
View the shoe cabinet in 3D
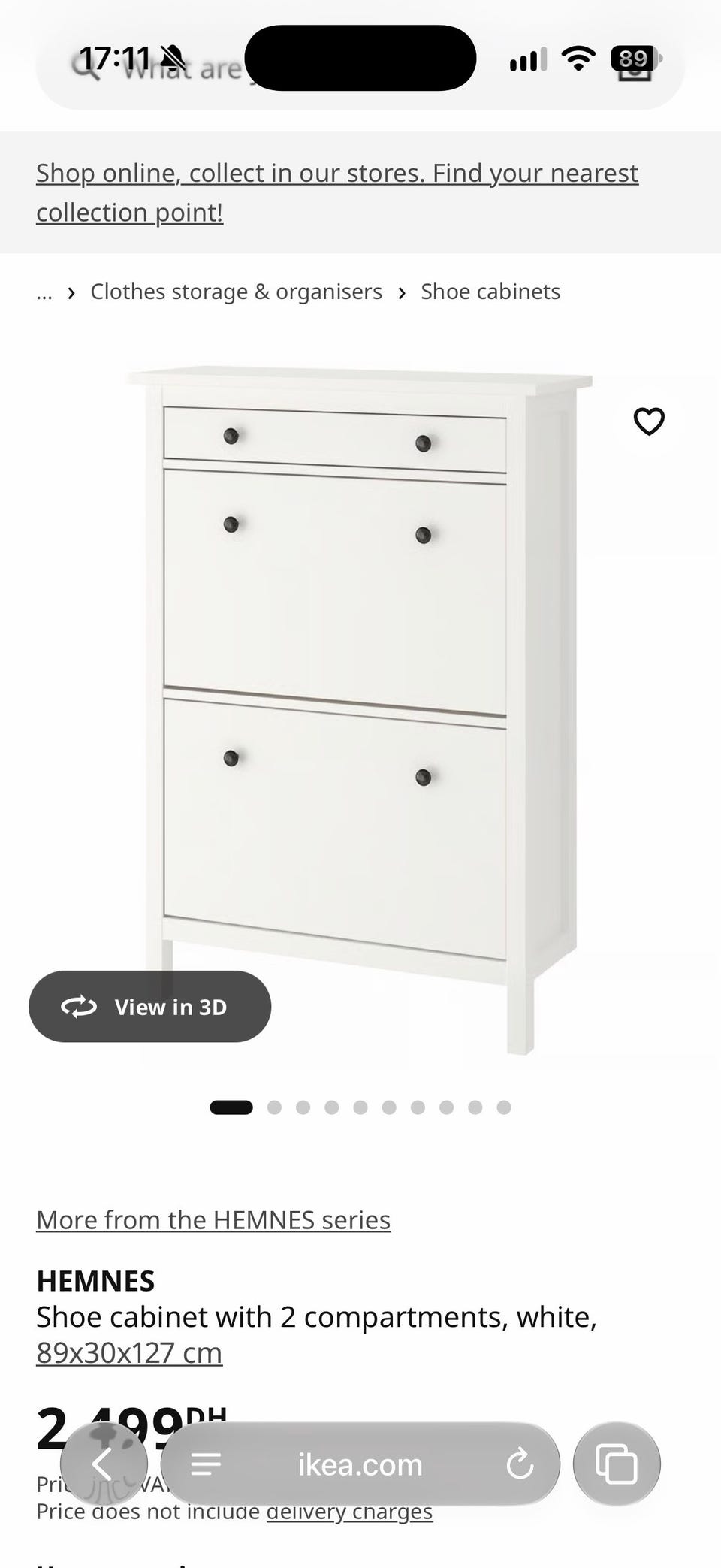click(150, 1007)
